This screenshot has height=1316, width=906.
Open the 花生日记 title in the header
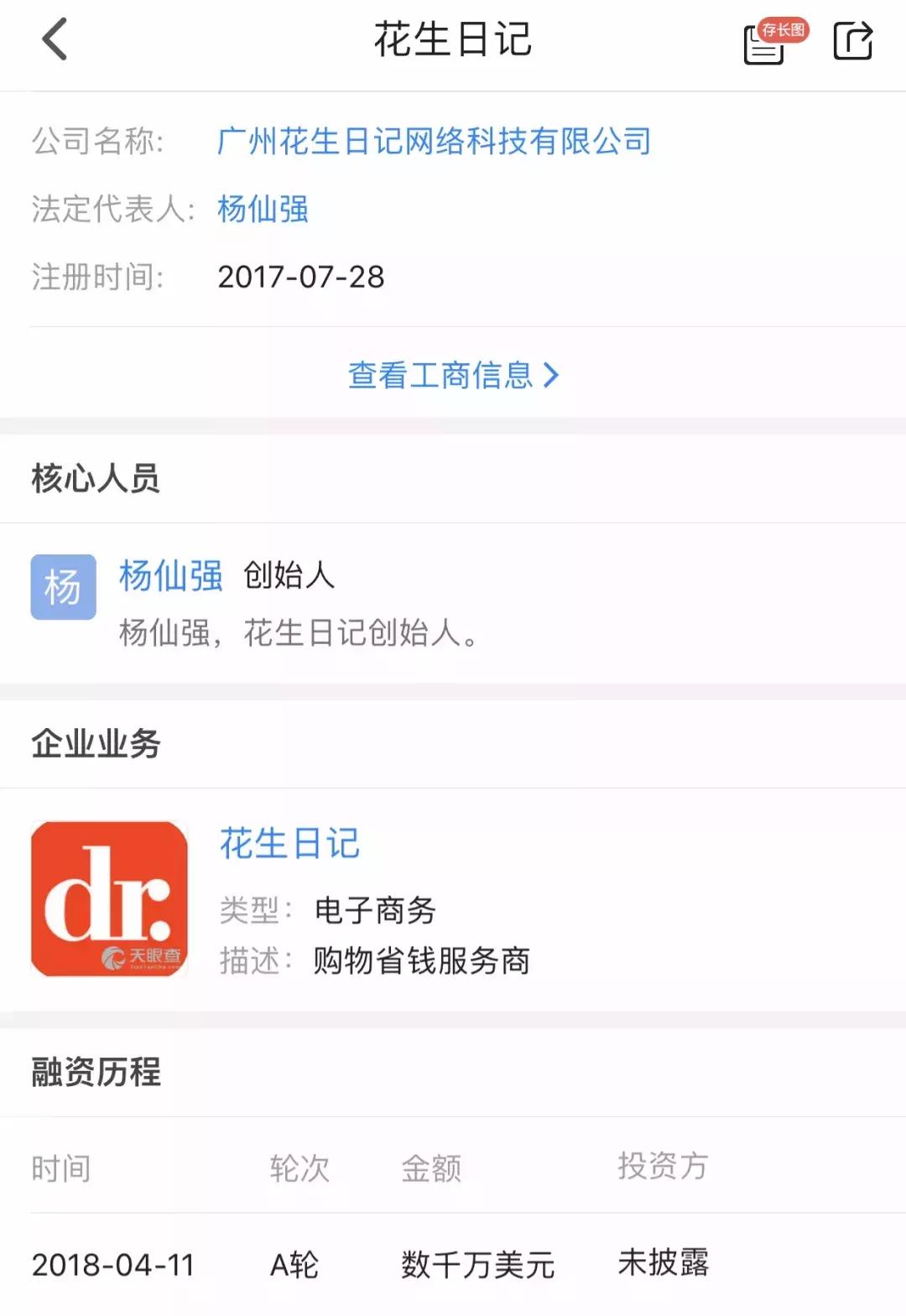point(453,42)
